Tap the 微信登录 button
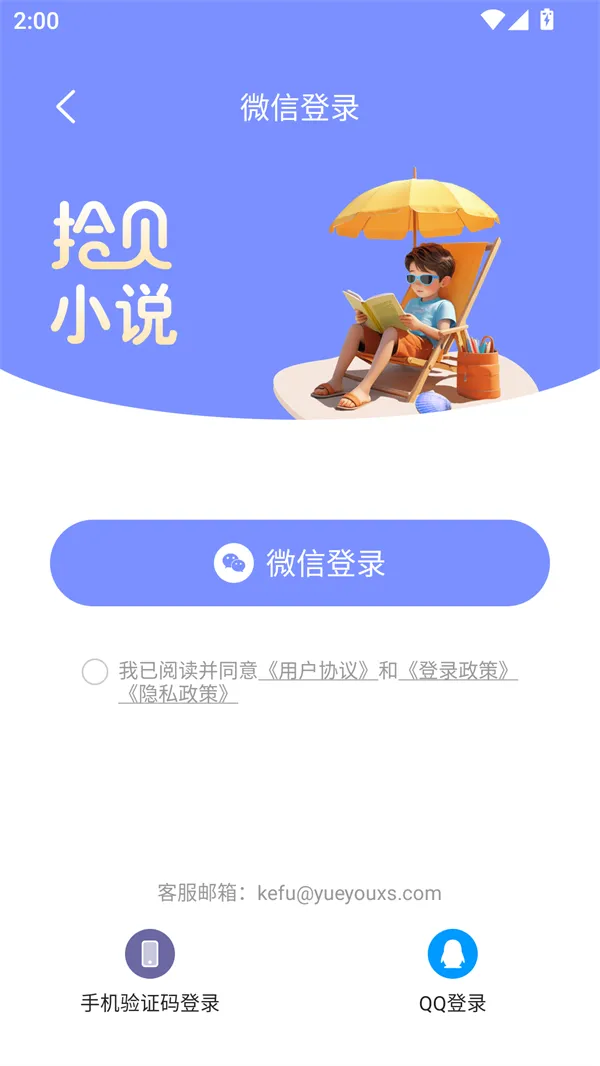600x1066 pixels. pyautogui.click(x=300, y=563)
